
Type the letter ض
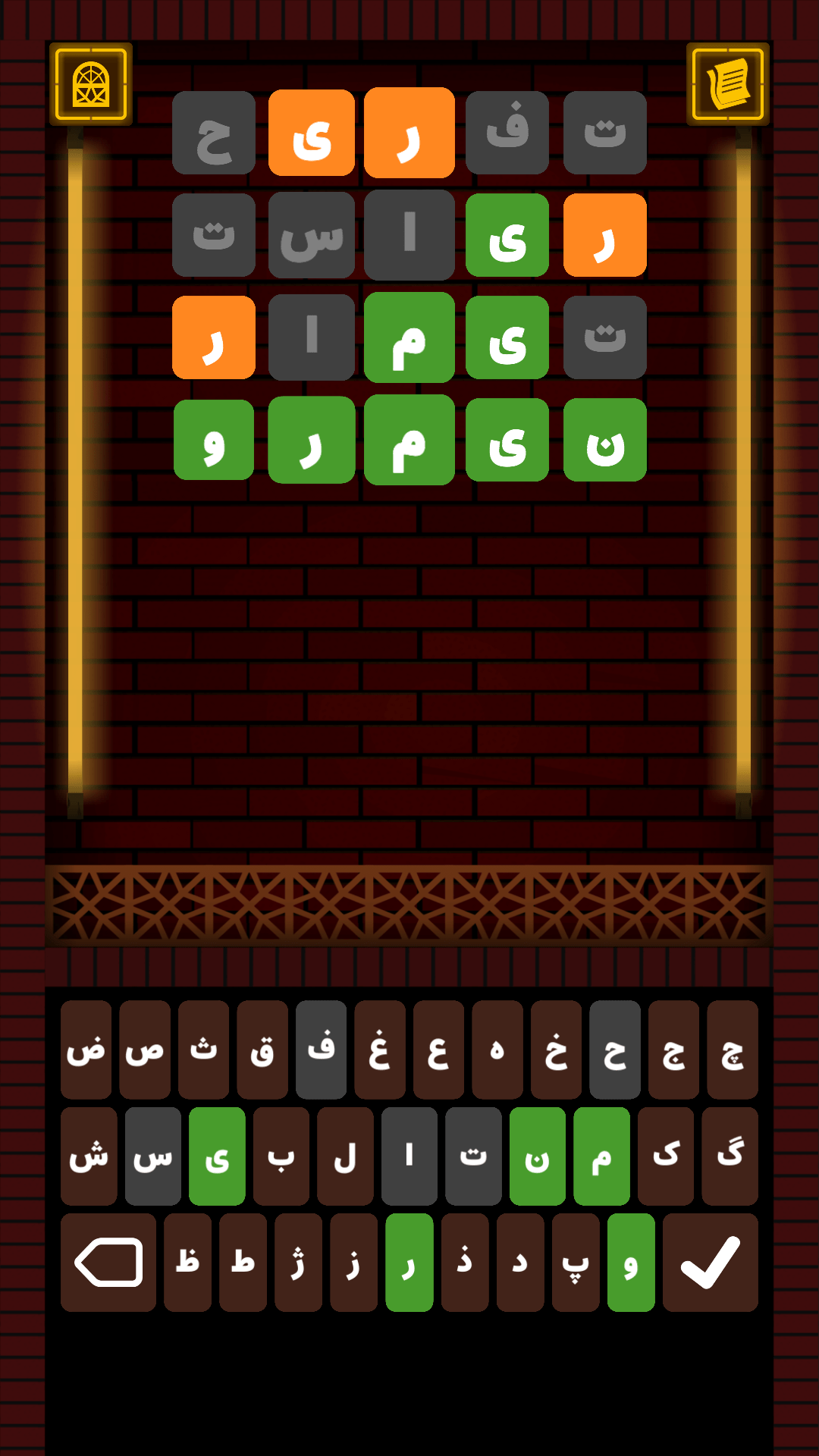click(x=86, y=1050)
